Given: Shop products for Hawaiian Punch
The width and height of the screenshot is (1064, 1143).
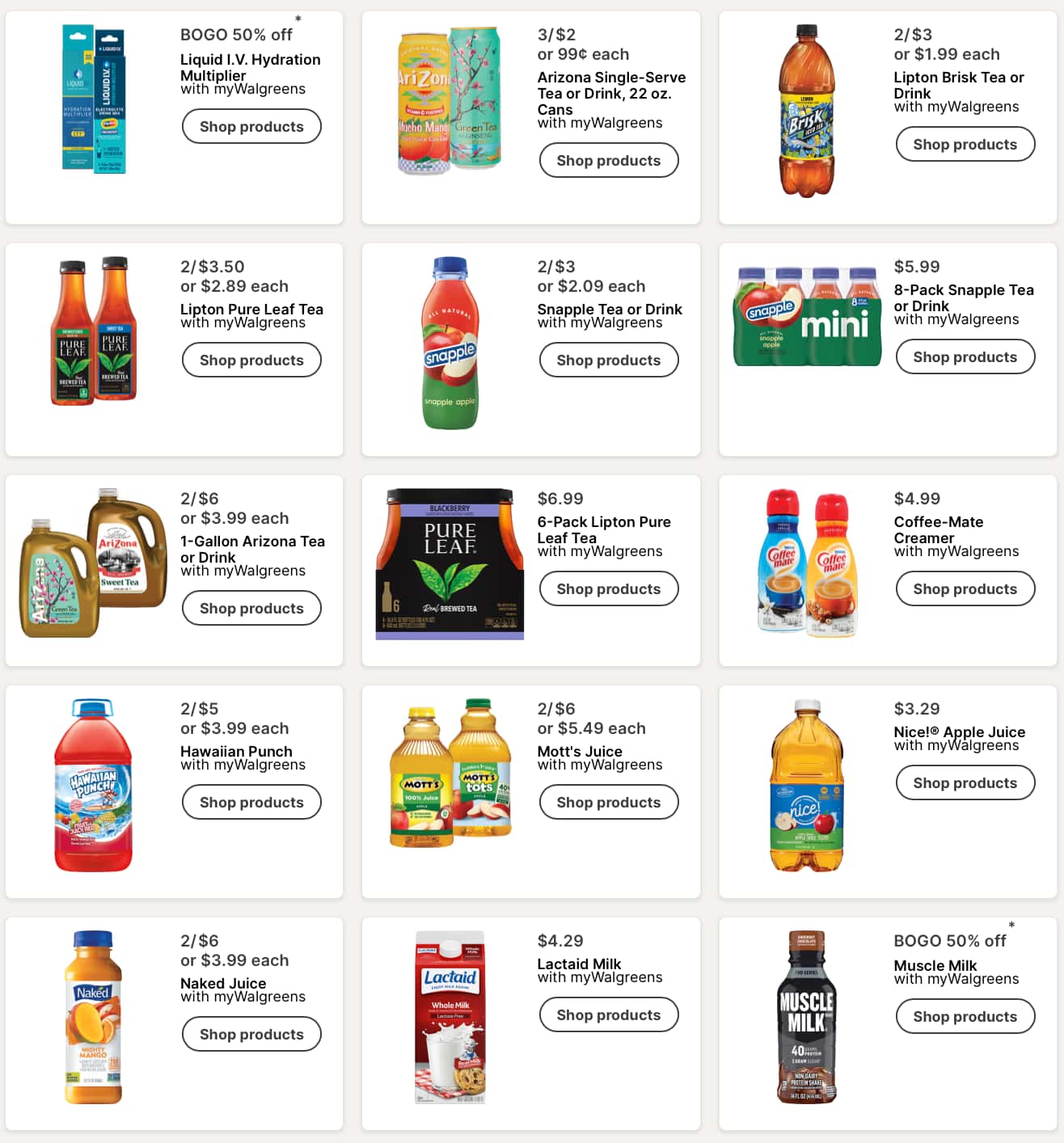Looking at the screenshot, I should [x=251, y=803].
